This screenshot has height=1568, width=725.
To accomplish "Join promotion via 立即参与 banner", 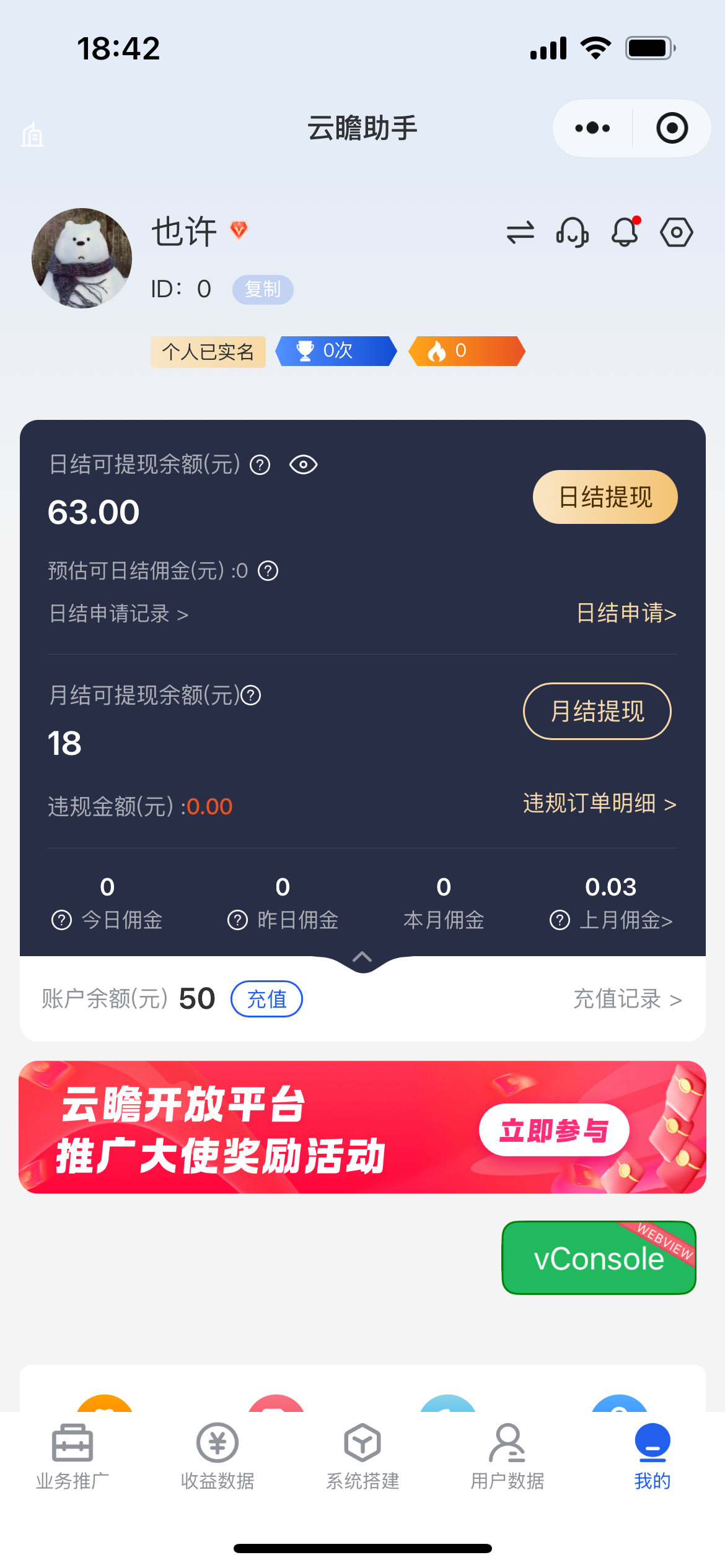I will click(x=554, y=1130).
